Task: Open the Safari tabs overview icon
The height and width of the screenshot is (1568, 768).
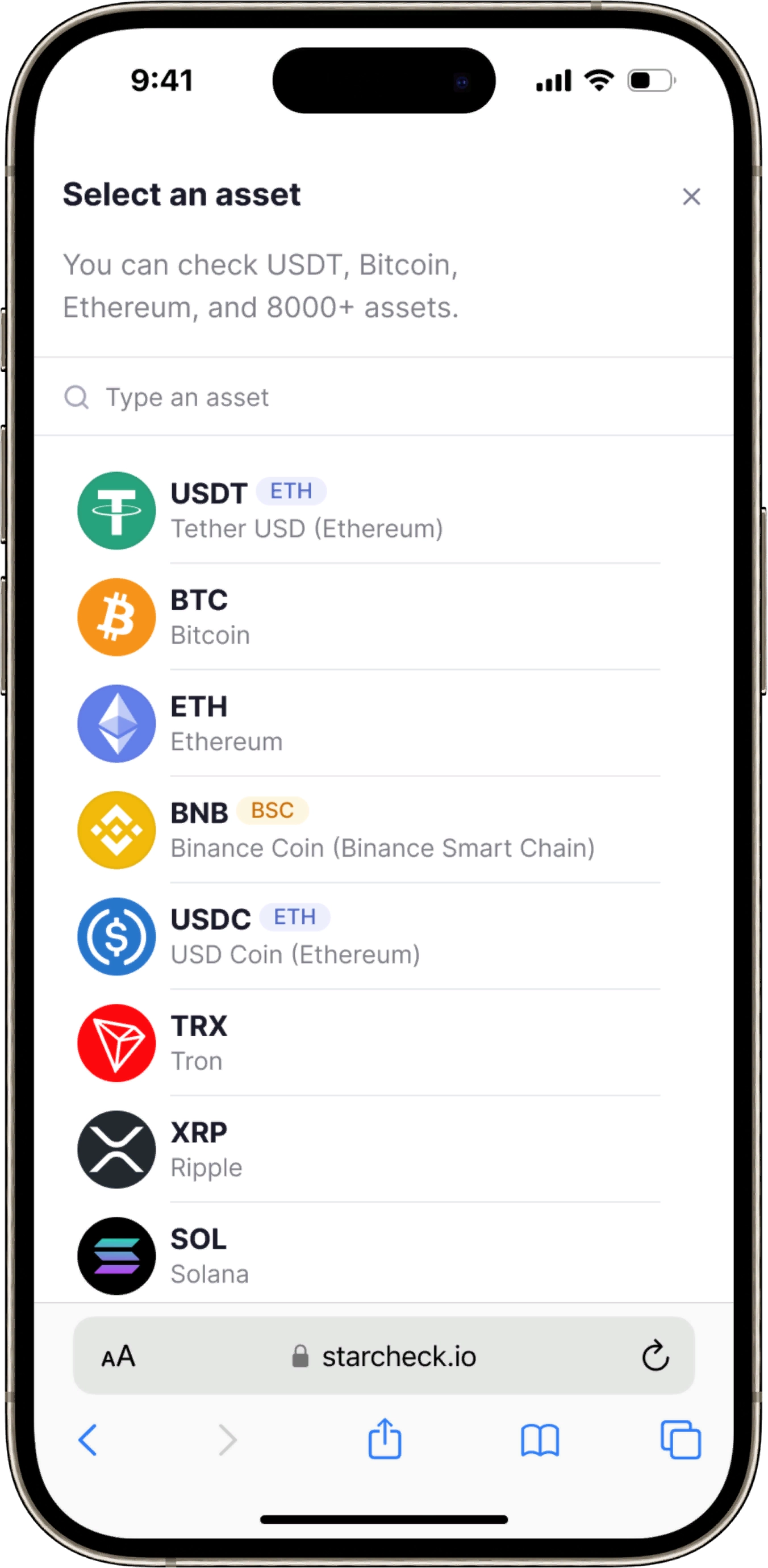Action: [681, 1440]
